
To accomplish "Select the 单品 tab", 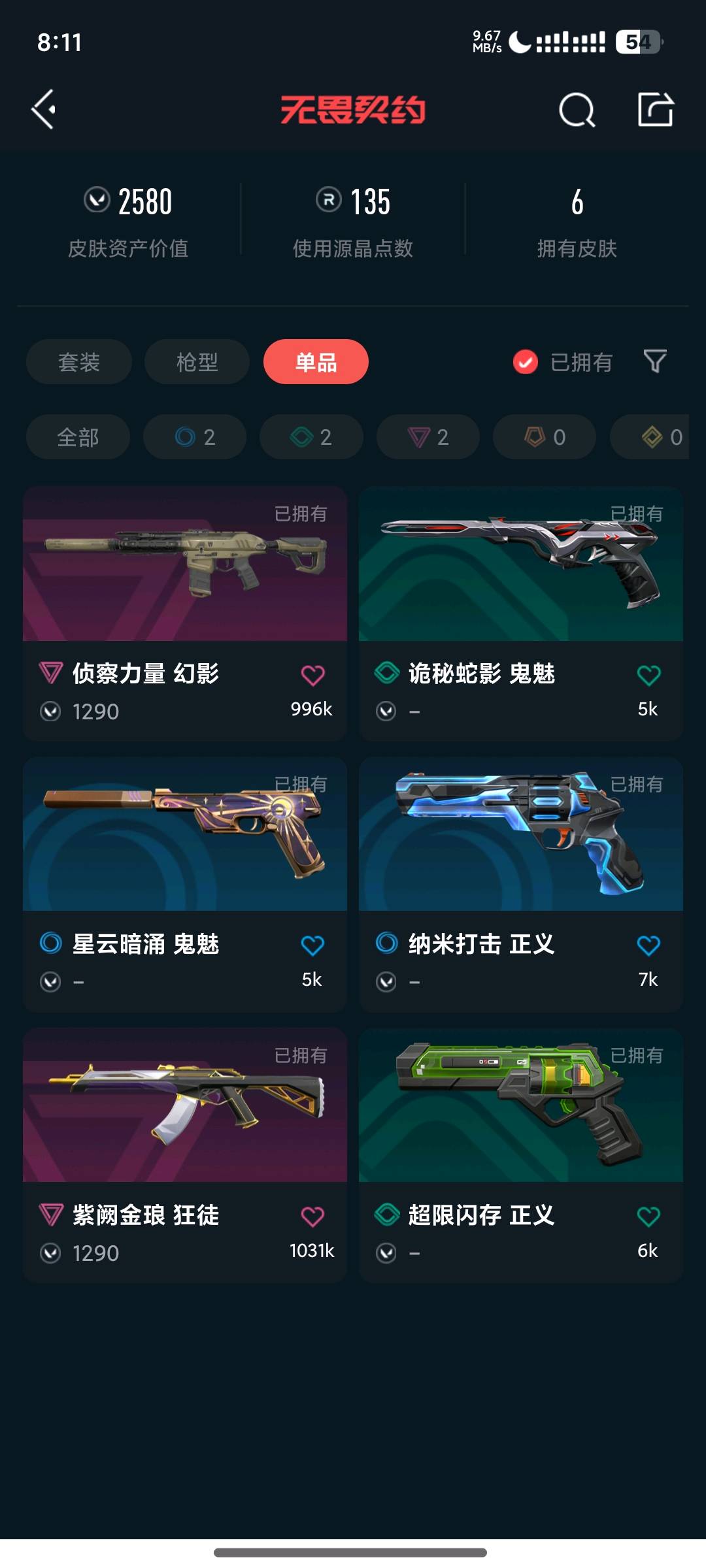I will [316, 362].
